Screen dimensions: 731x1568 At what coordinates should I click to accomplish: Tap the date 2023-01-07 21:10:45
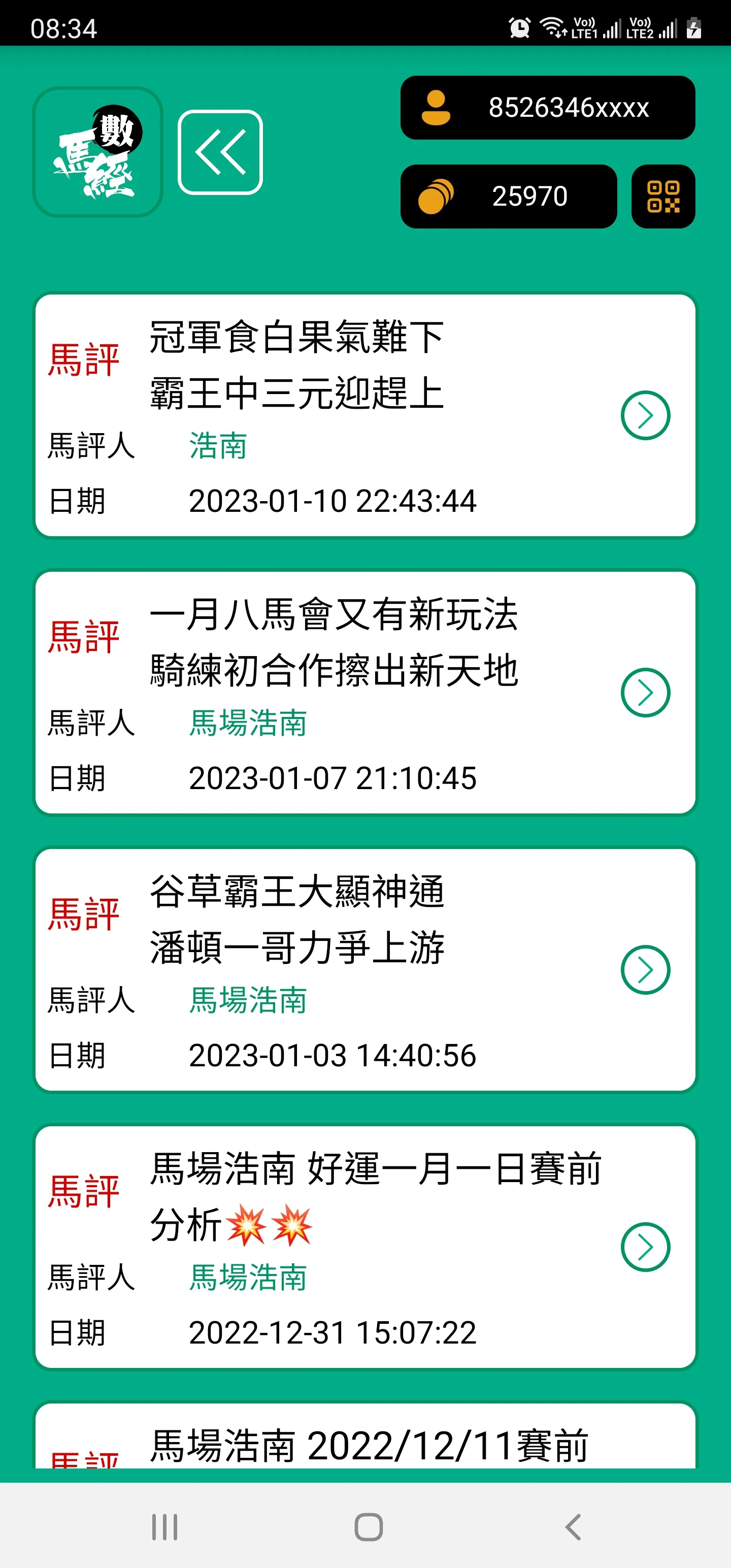click(333, 778)
